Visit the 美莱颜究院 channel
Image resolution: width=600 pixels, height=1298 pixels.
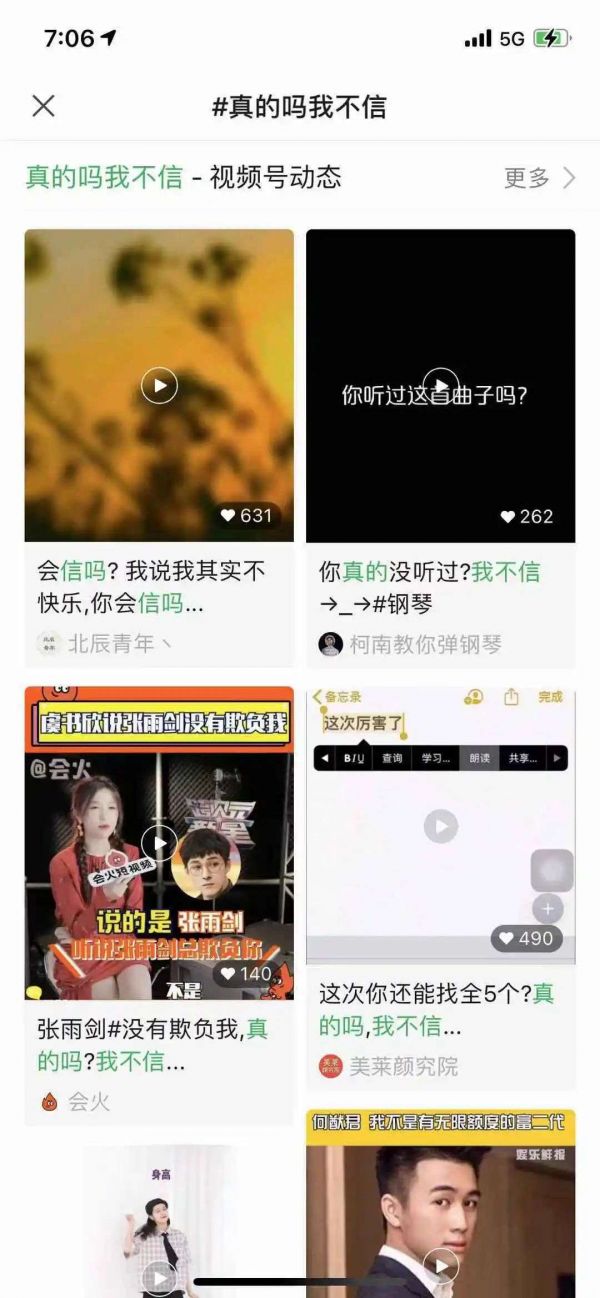tap(402, 1066)
